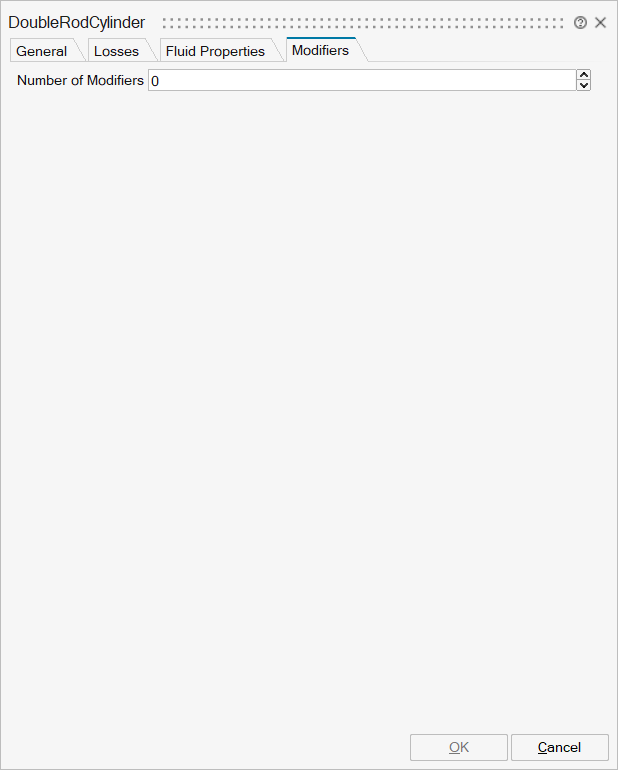This screenshot has height=770, width=618.
Task: Increase the Number of Modifiers value
Action: click(584, 75)
